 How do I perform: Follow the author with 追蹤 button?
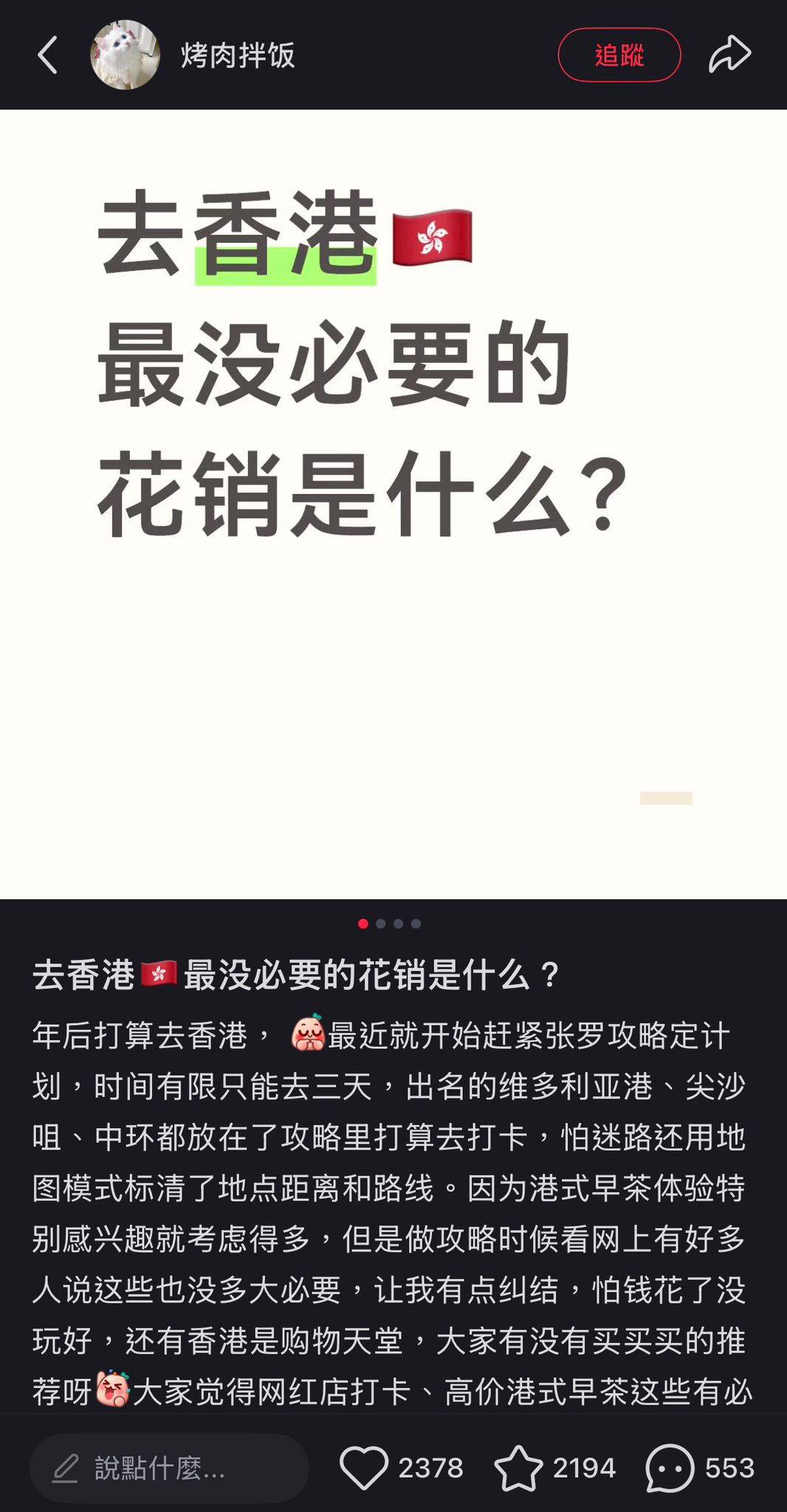click(619, 55)
